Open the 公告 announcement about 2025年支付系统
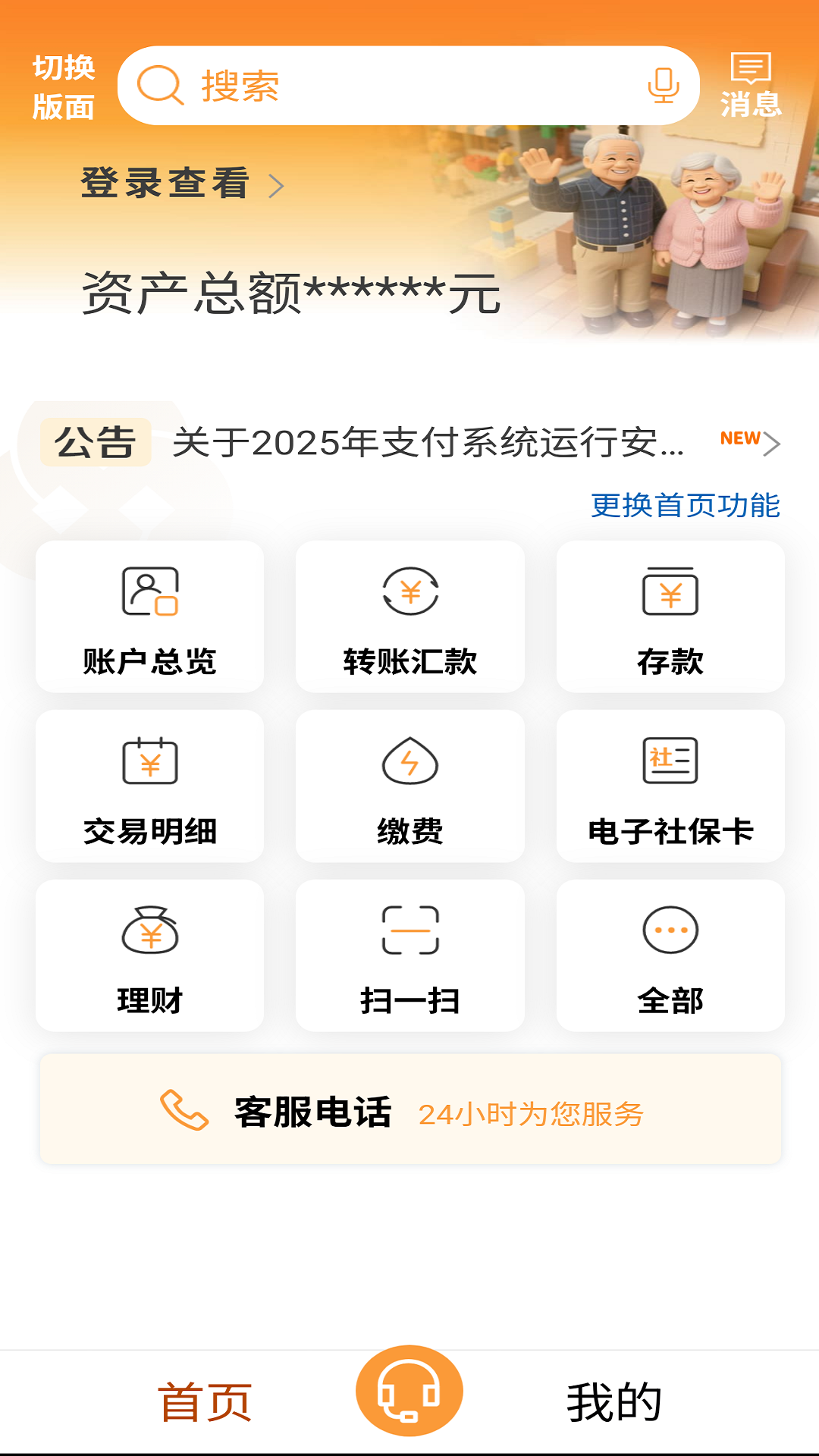Viewport: 819px width, 1456px height. point(428,443)
